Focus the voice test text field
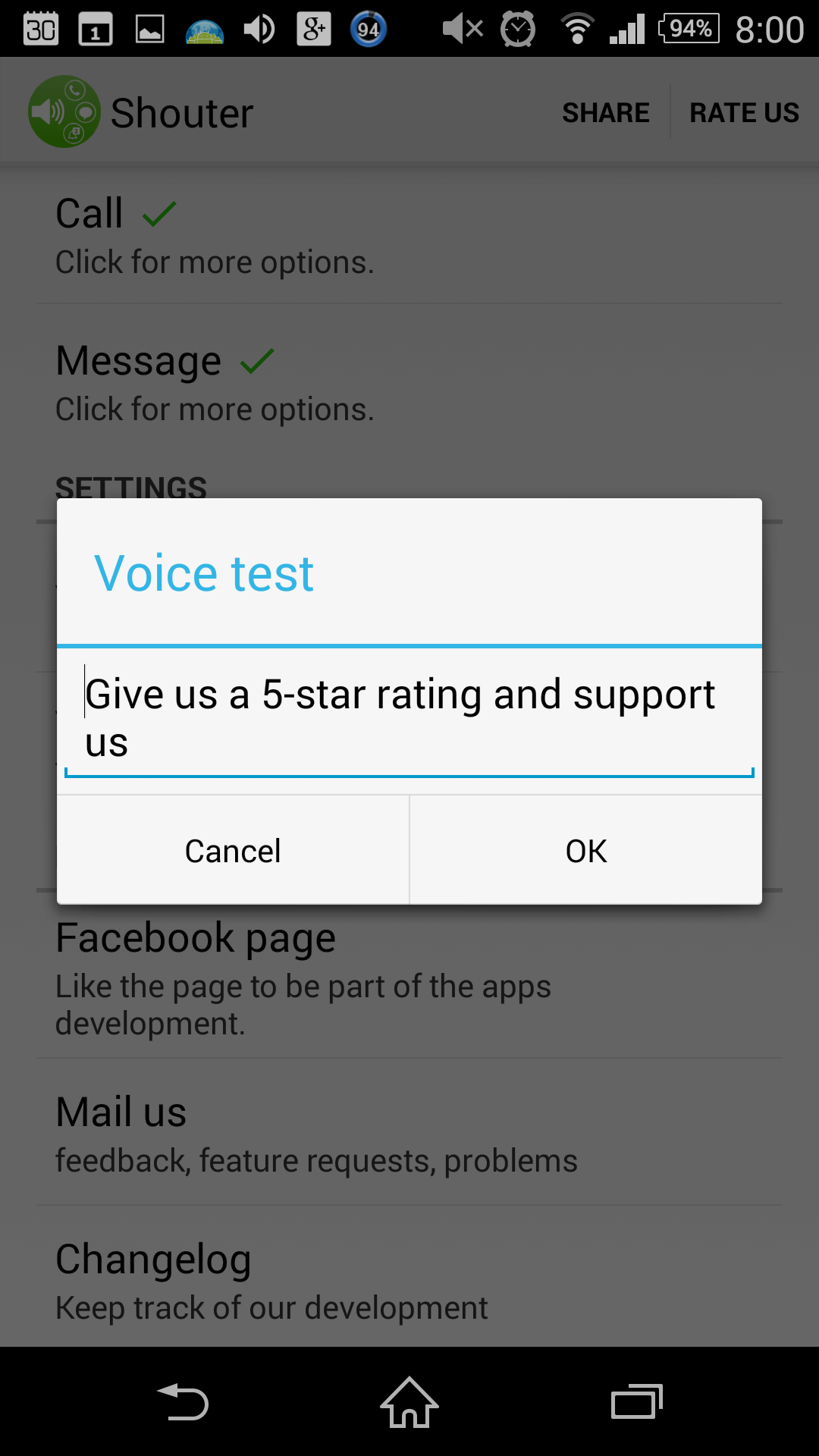Image resolution: width=819 pixels, height=1456 pixels. point(409,717)
